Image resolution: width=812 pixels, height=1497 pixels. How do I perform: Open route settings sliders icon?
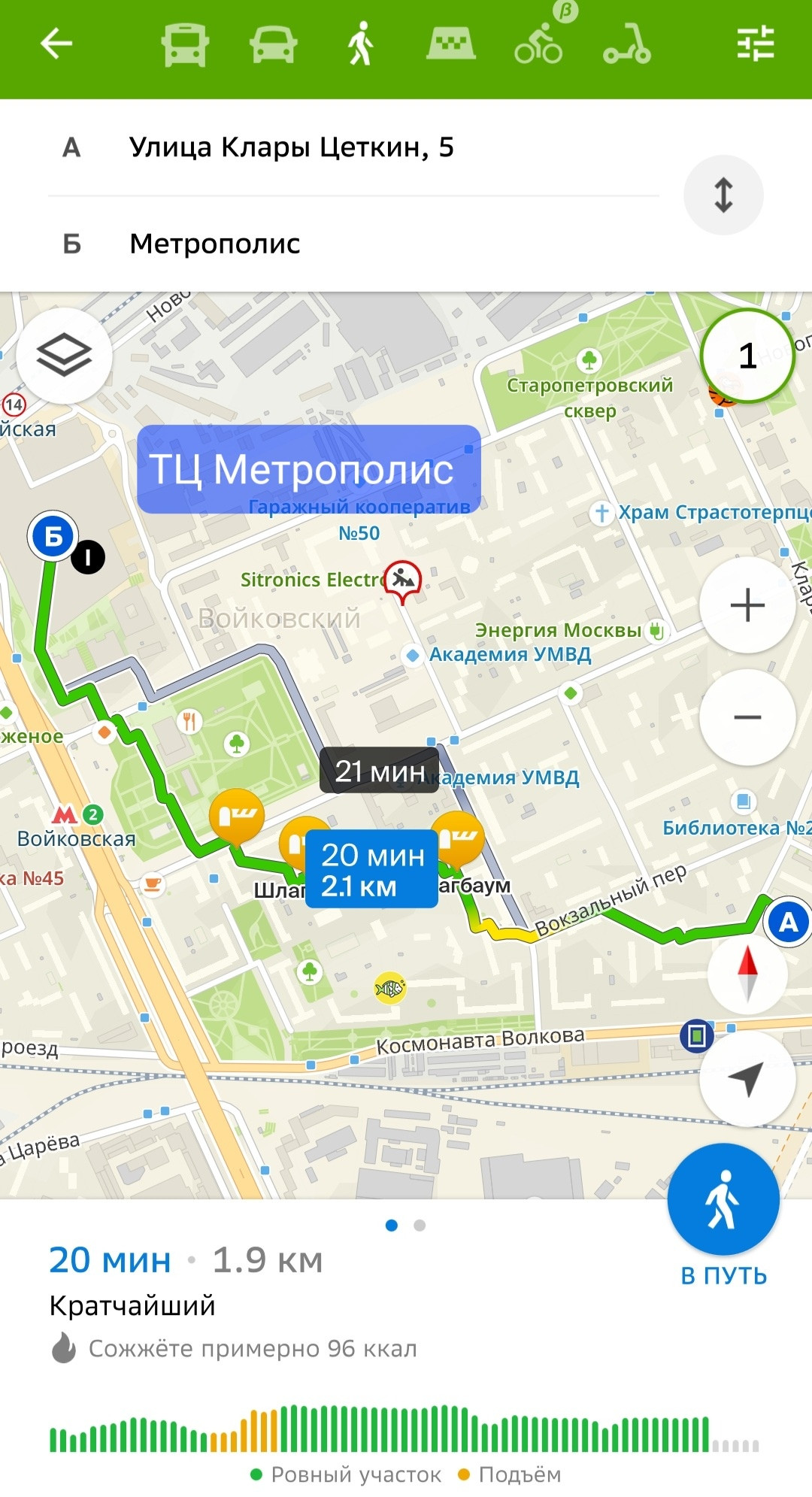[755, 44]
